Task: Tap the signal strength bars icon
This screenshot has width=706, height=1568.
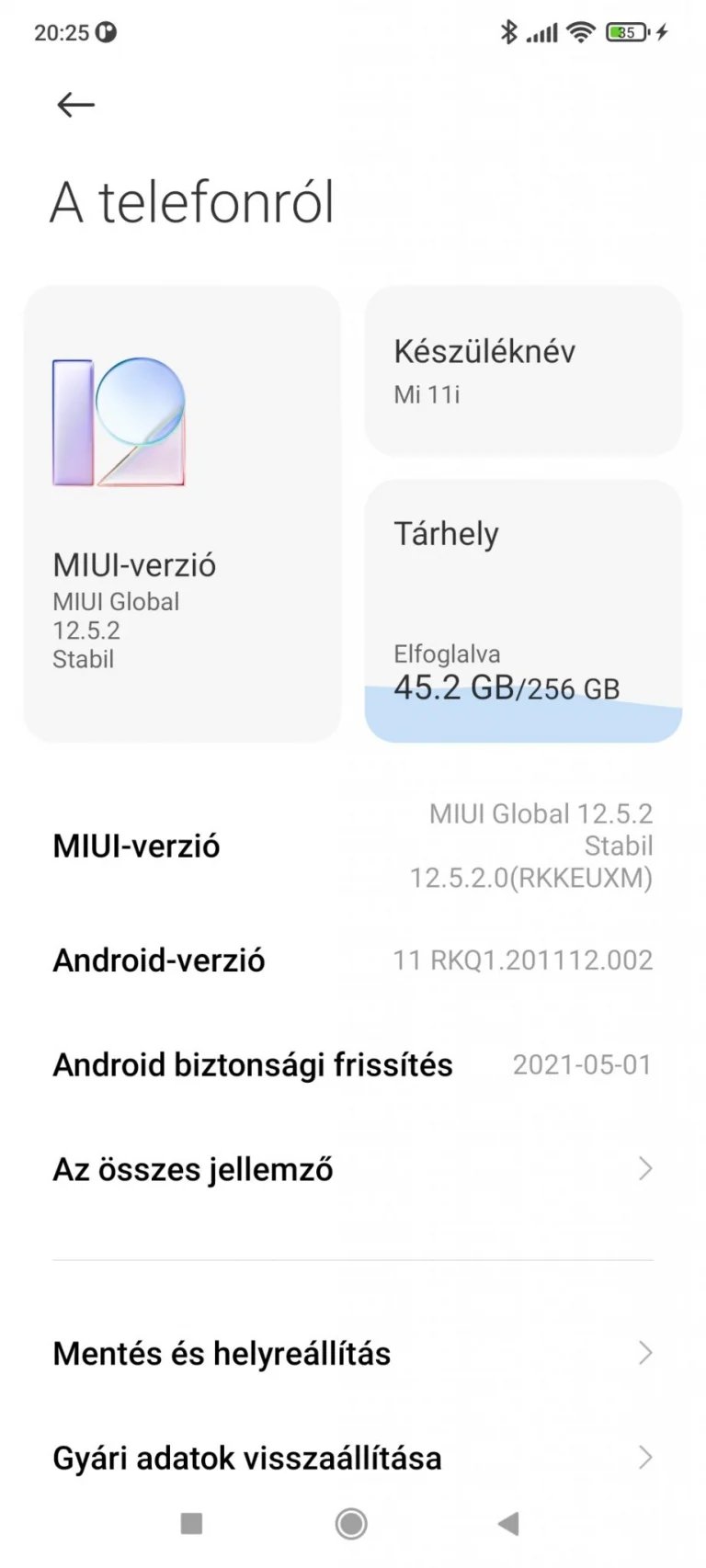Action: pyautogui.click(x=541, y=32)
